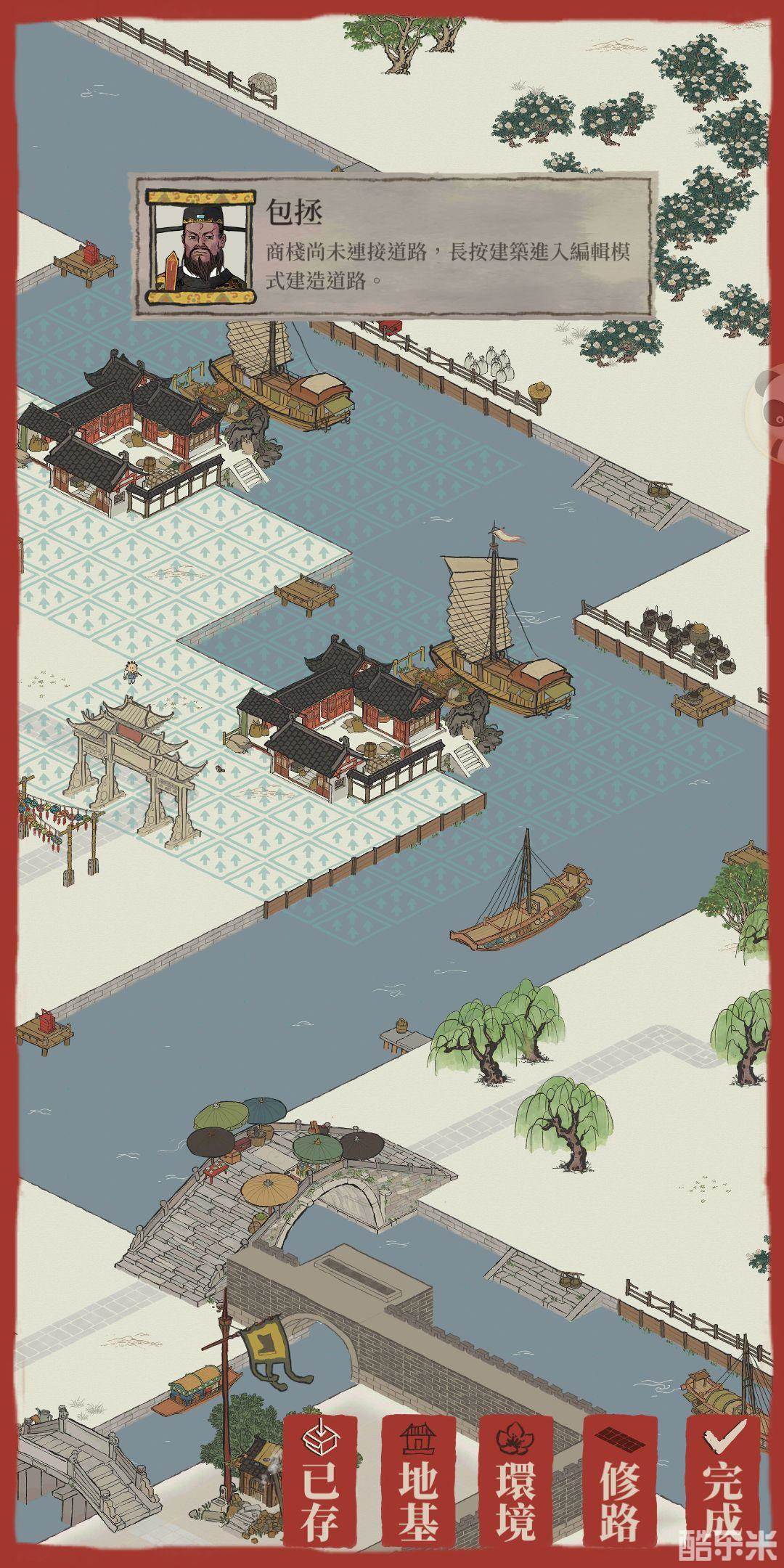Dismiss the 包拯 hint message
Image resolution: width=784 pixels, height=1568 pixels.
click(x=393, y=245)
